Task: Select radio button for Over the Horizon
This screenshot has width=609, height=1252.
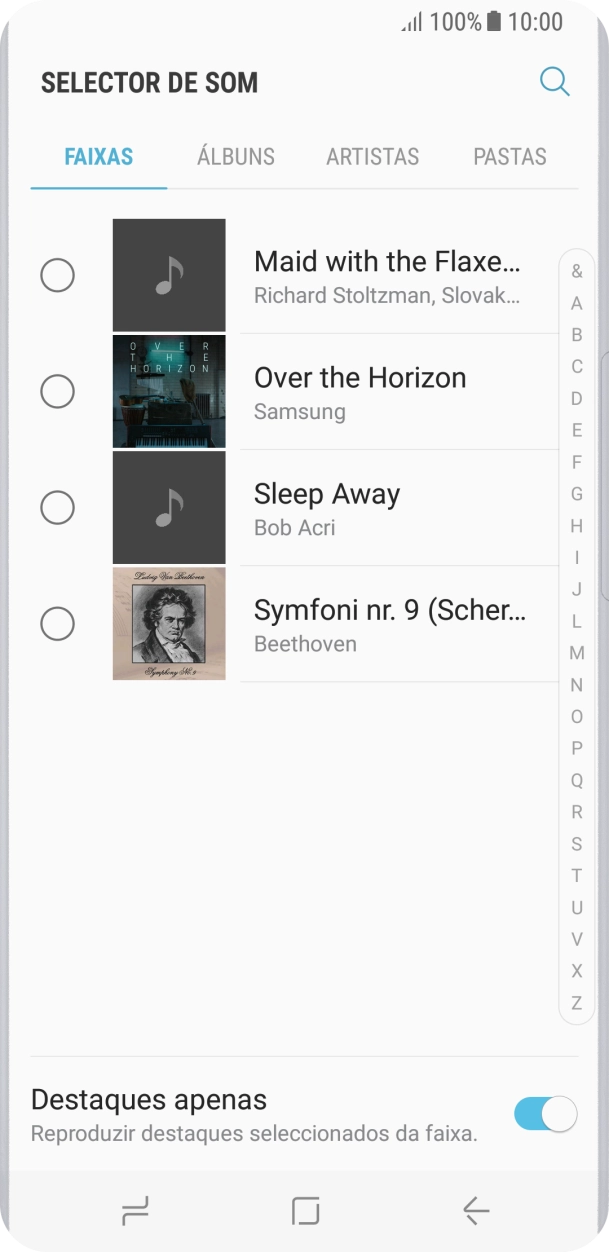Action: click(57, 391)
